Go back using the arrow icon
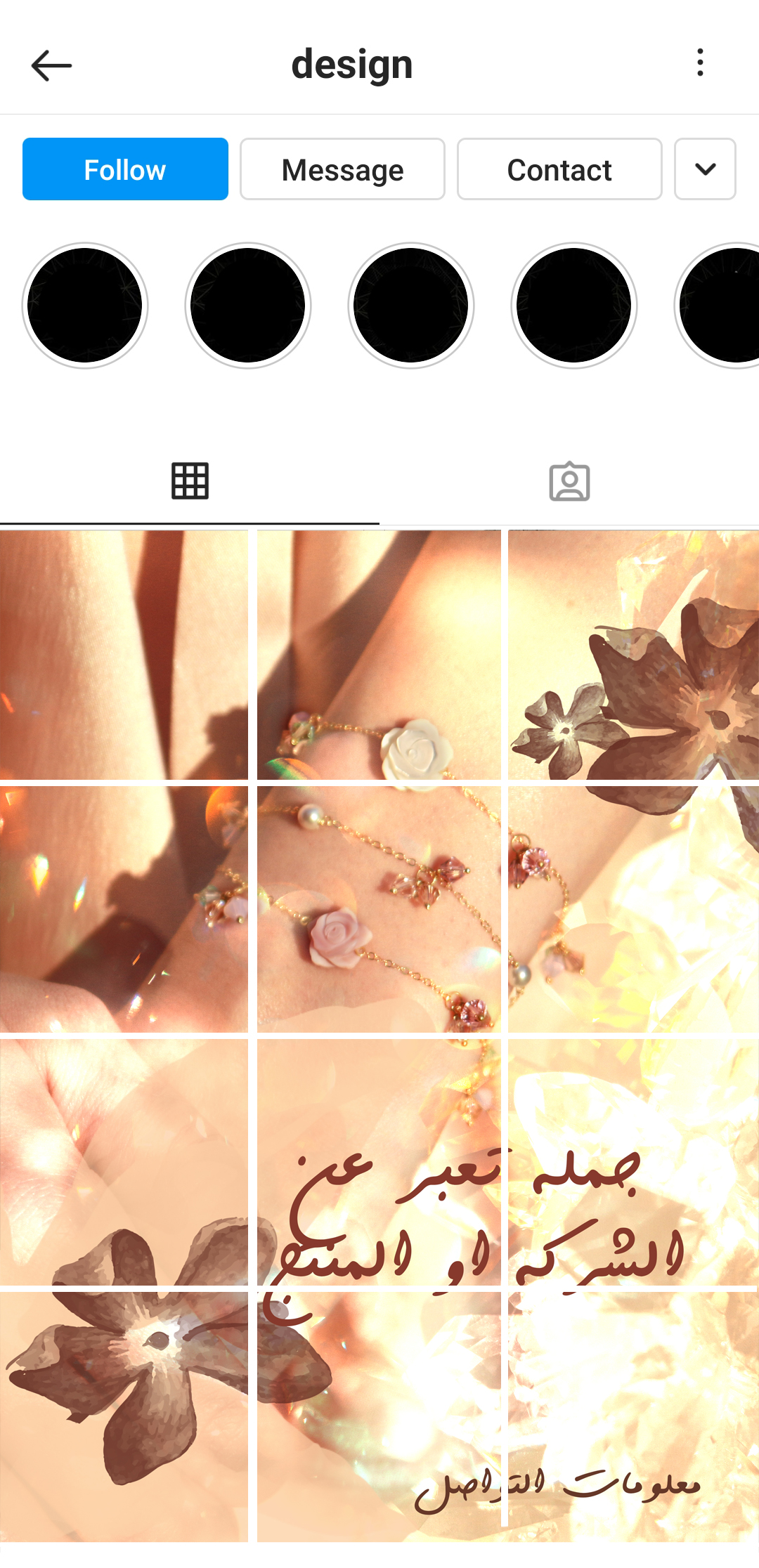This screenshot has height=1568, width=759. coord(51,65)
